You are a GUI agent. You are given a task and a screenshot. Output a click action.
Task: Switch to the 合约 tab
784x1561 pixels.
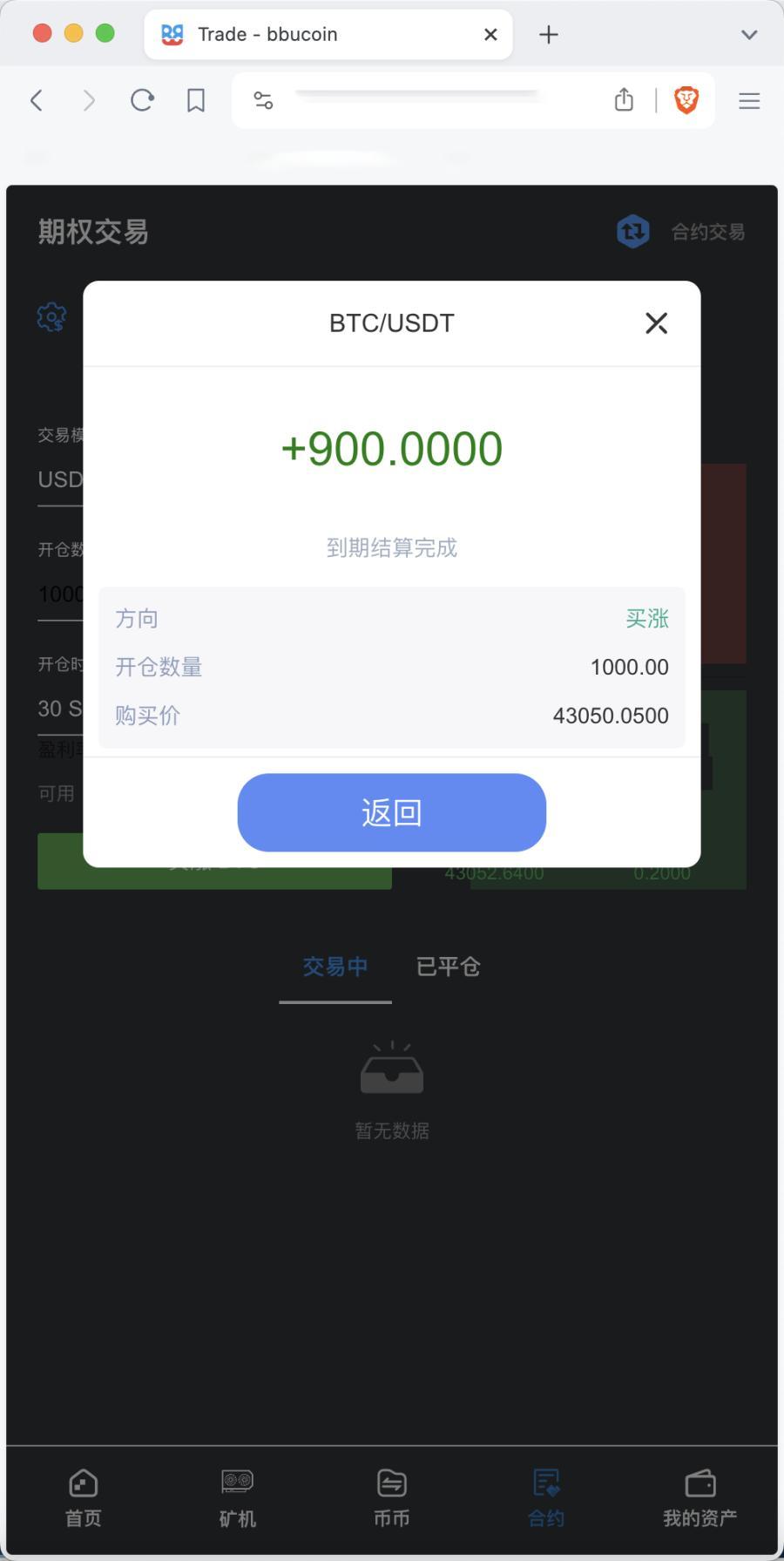[x=546, y=1497]
